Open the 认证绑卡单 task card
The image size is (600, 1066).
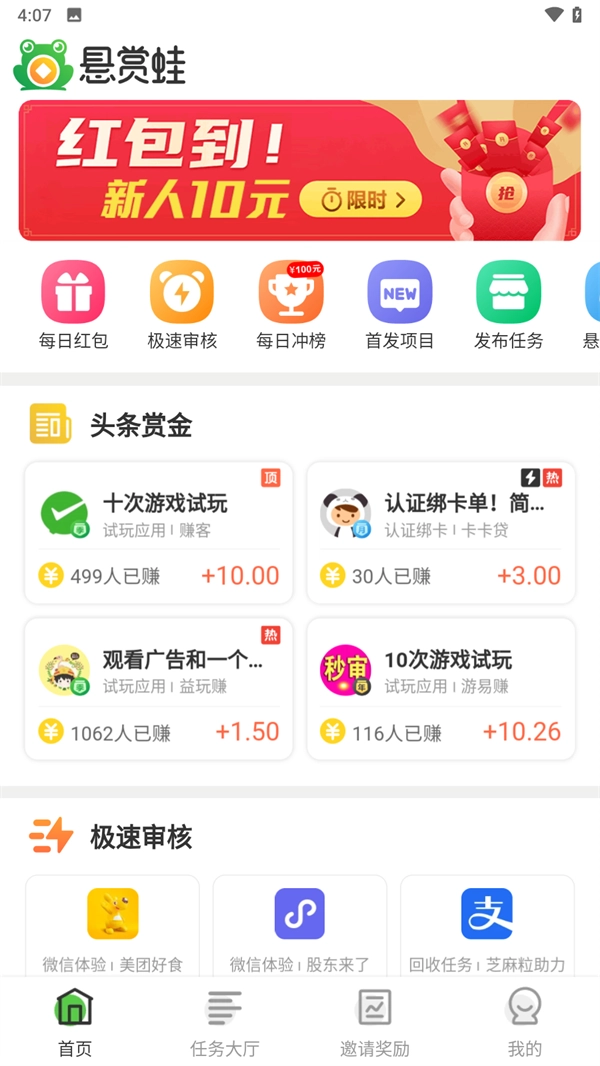[x=441, y=533]
